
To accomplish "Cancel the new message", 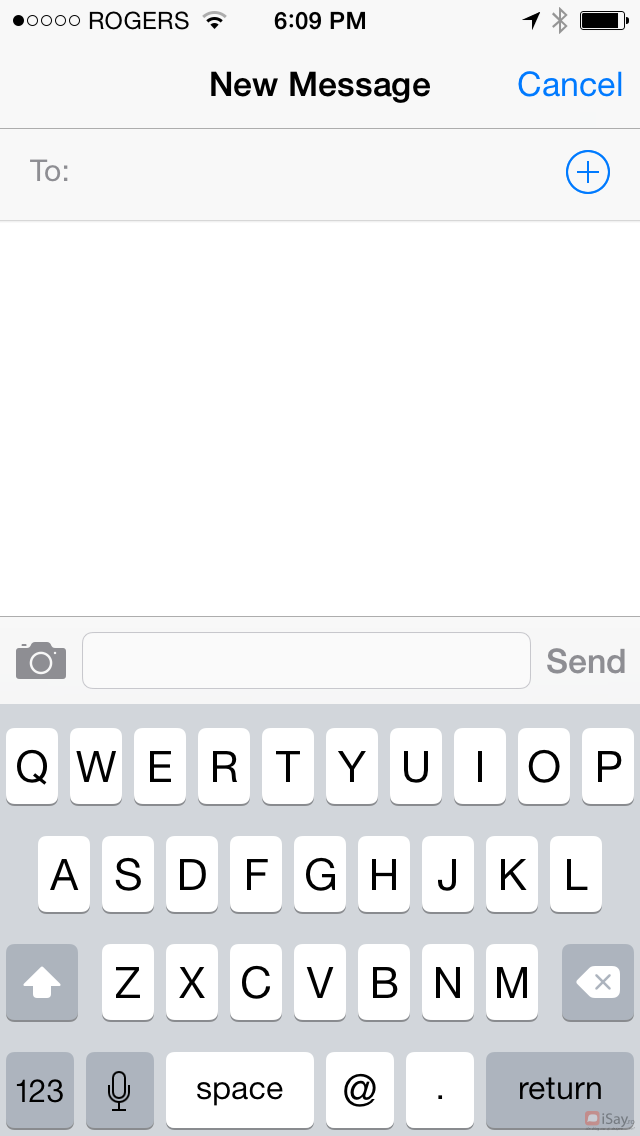I will [570, 85].
